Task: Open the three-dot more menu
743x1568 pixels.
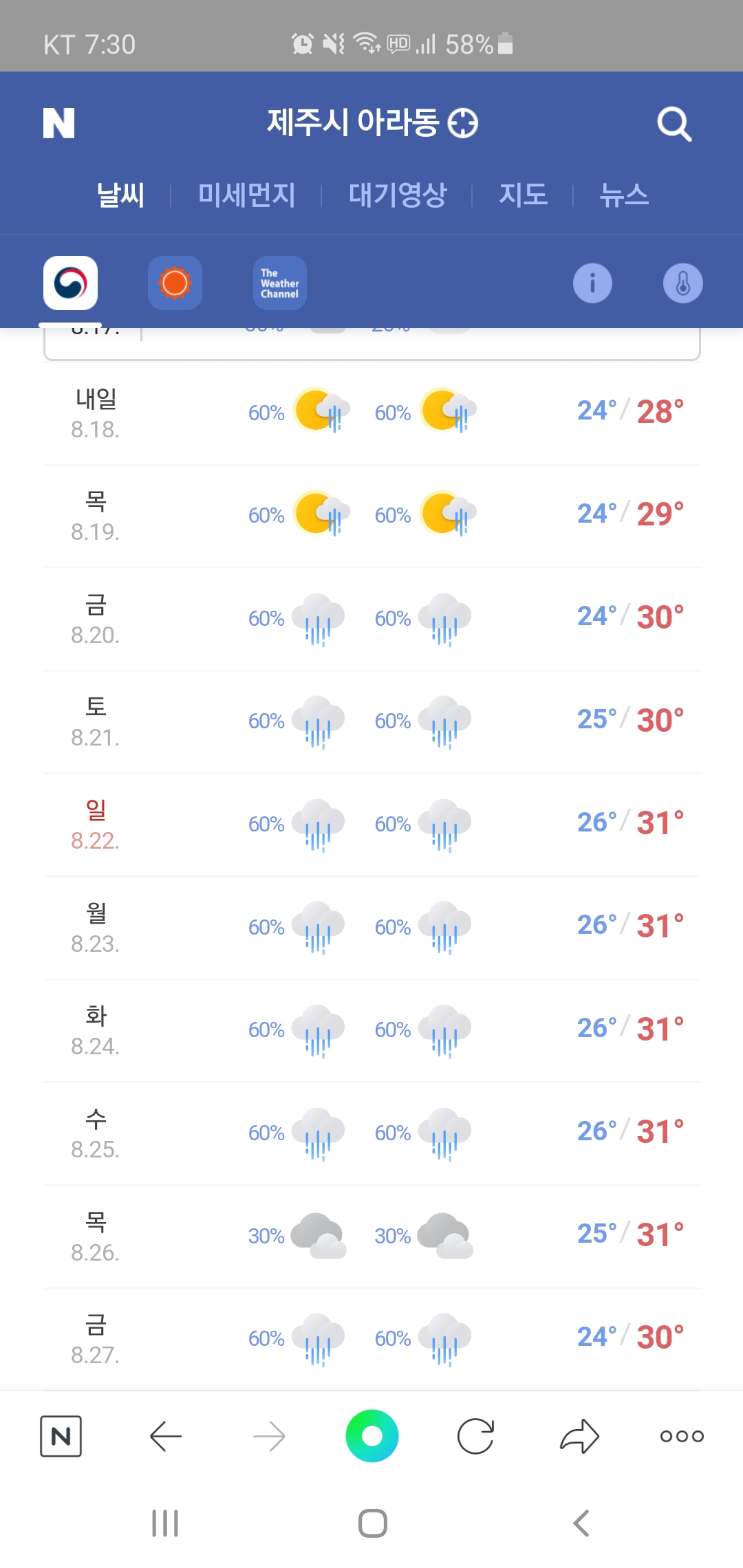Action: point(682,1436)
